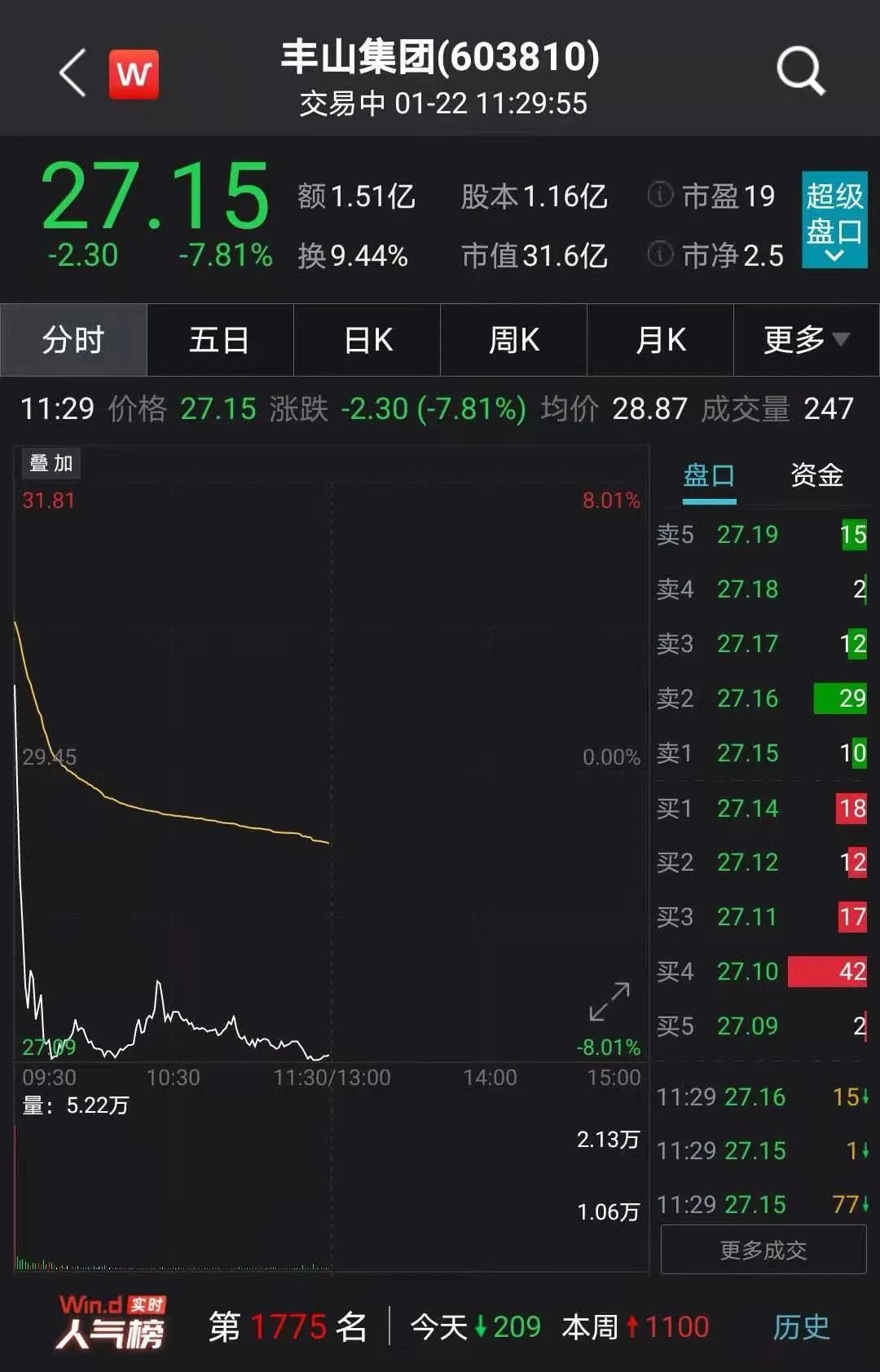This screenshot has height=1372, width=880.
Task: Select the 月K chart tab
Action: 661,340
